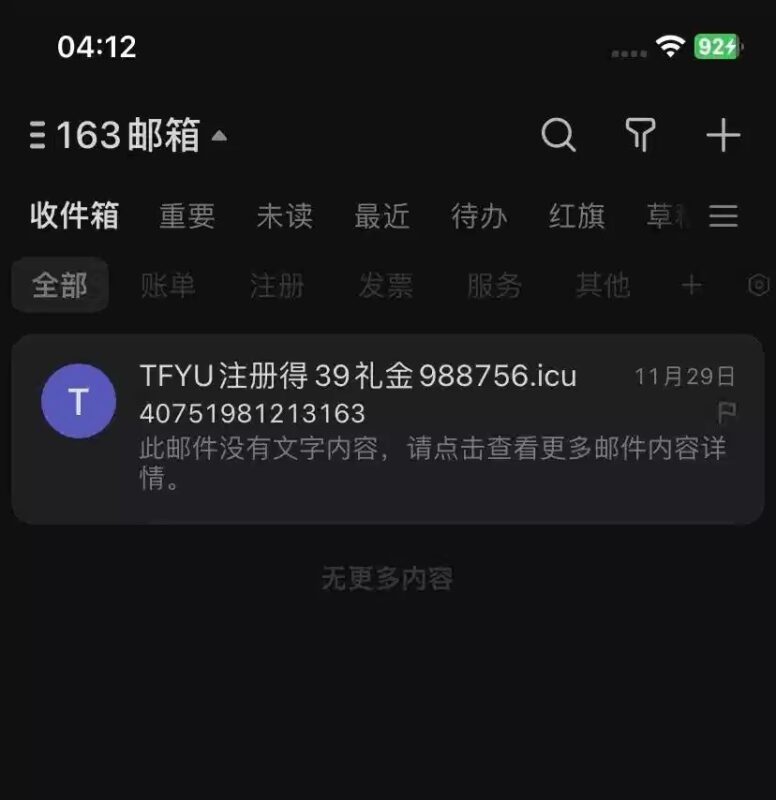This screenshot has width=776, height=800.
Task: Switch to the 重要 tab
Action: click(x=189, y=216)
